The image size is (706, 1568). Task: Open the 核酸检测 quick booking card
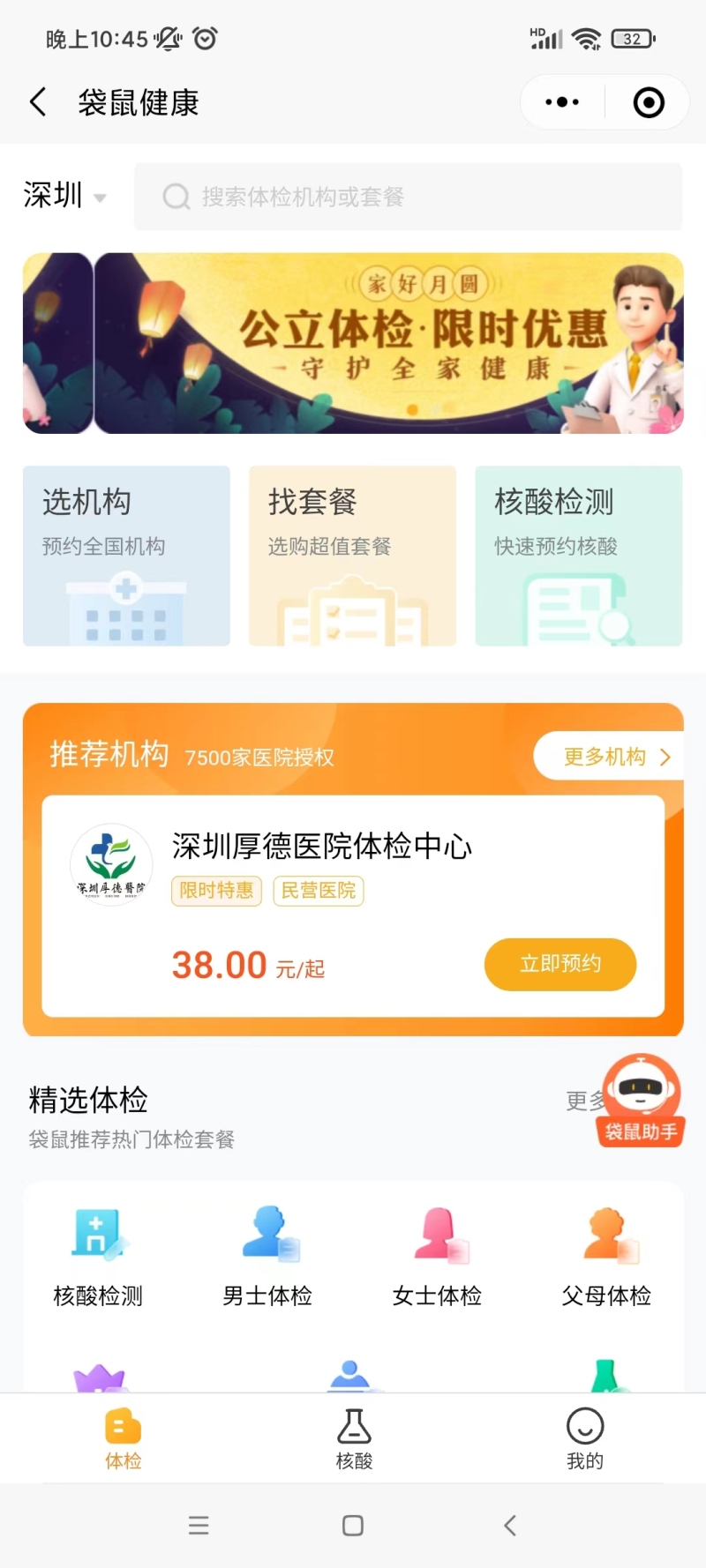point(578,556)
